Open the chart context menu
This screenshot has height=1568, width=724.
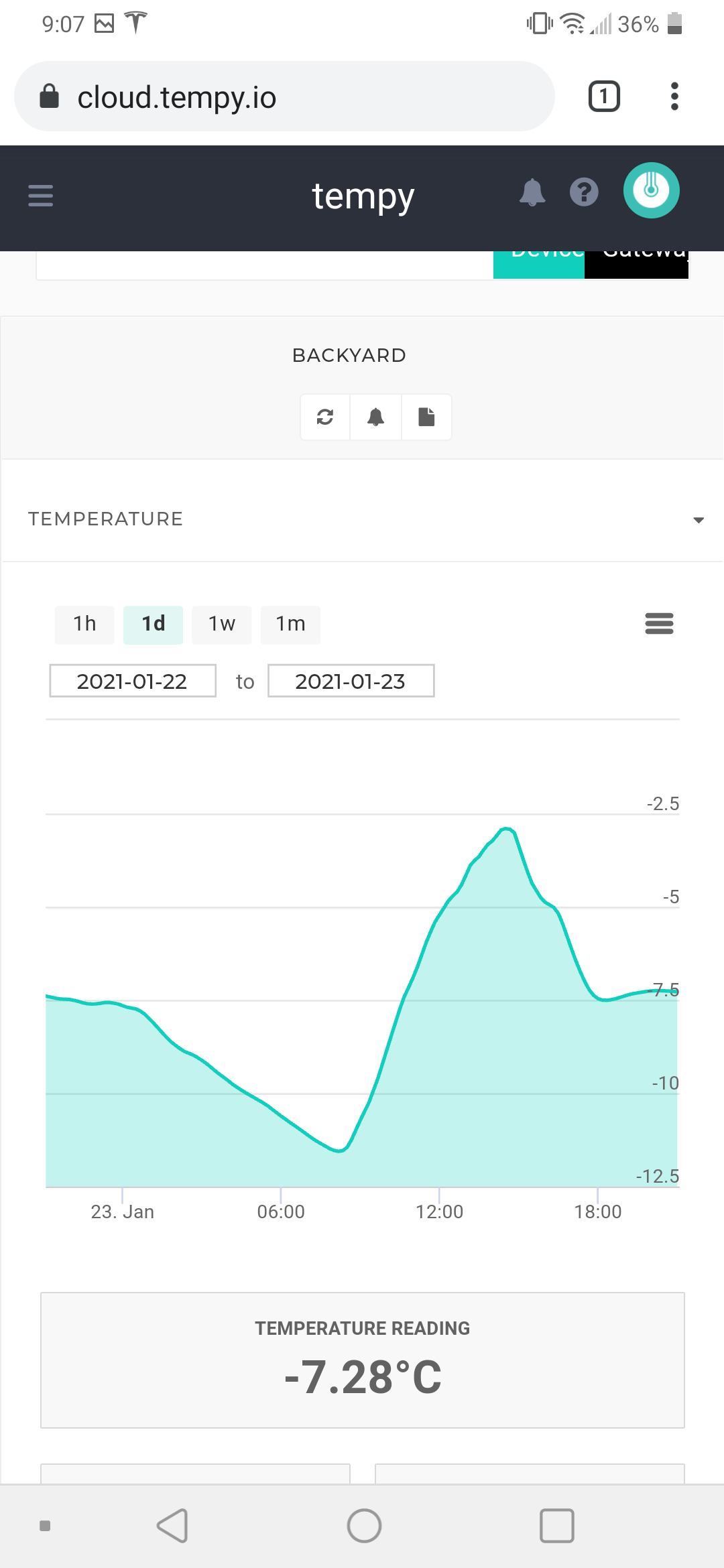tap(659, 623)
